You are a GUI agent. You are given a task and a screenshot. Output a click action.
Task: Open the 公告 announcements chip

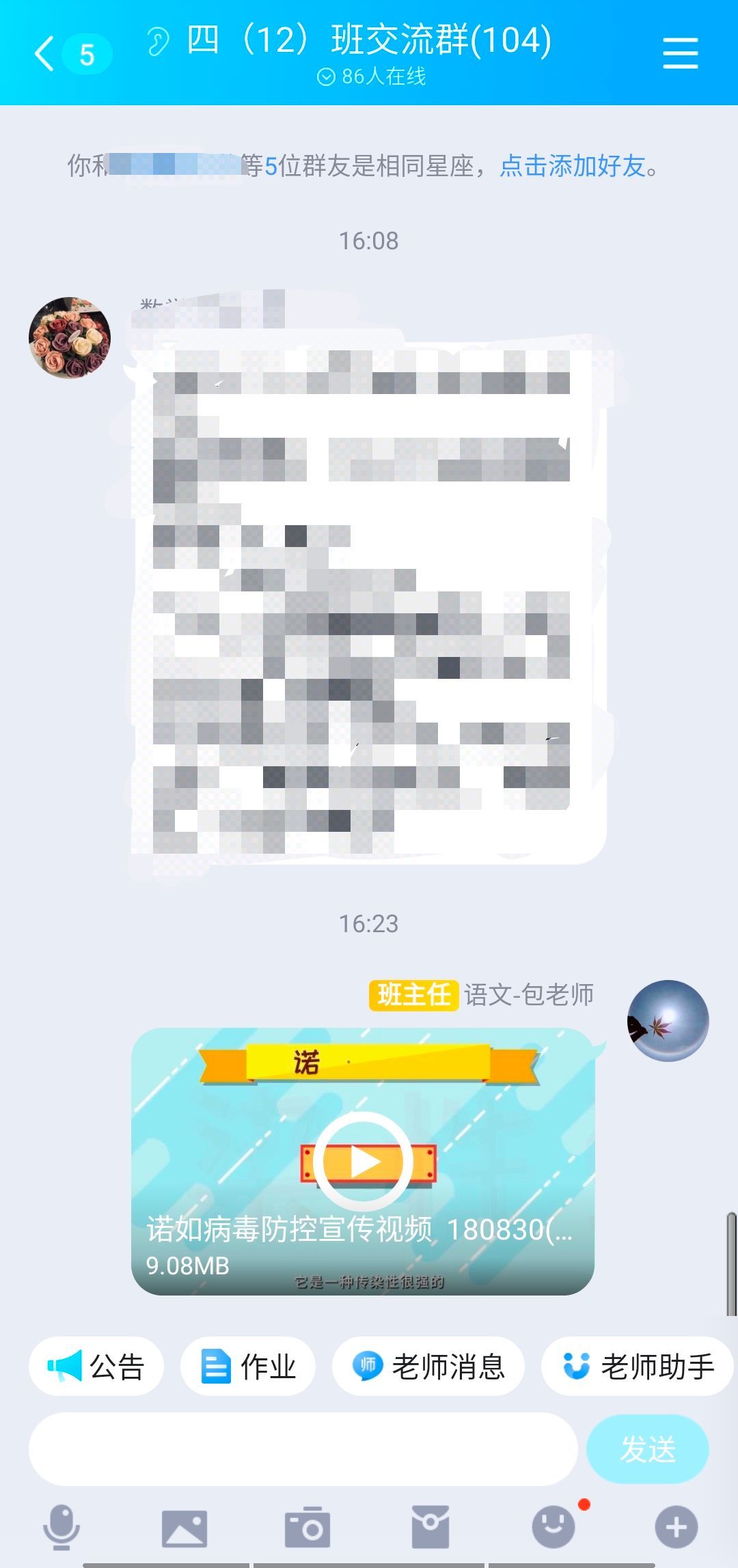pyautogui.click(x=96, y=1367)
